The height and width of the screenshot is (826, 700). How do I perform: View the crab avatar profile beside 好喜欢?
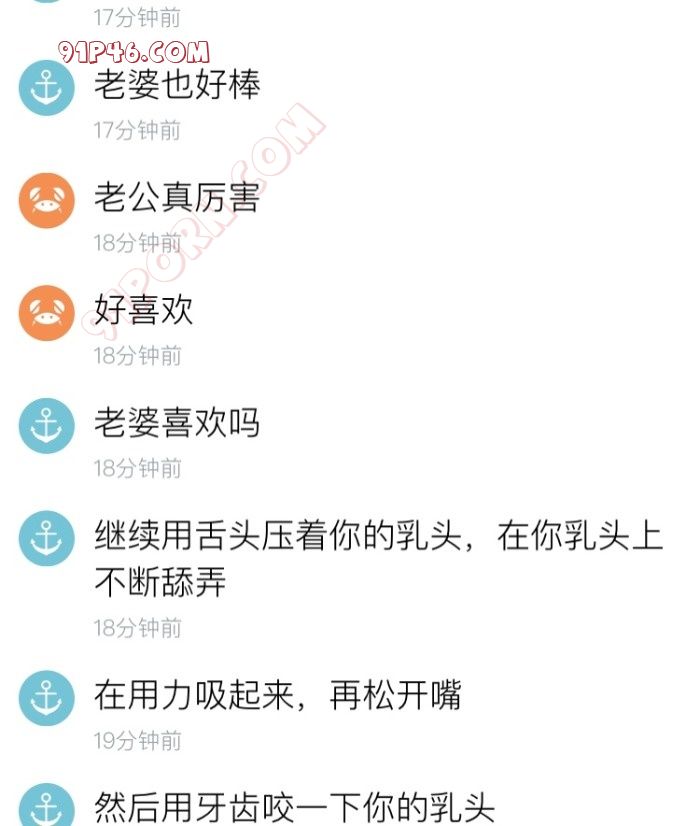click(47, 313)
